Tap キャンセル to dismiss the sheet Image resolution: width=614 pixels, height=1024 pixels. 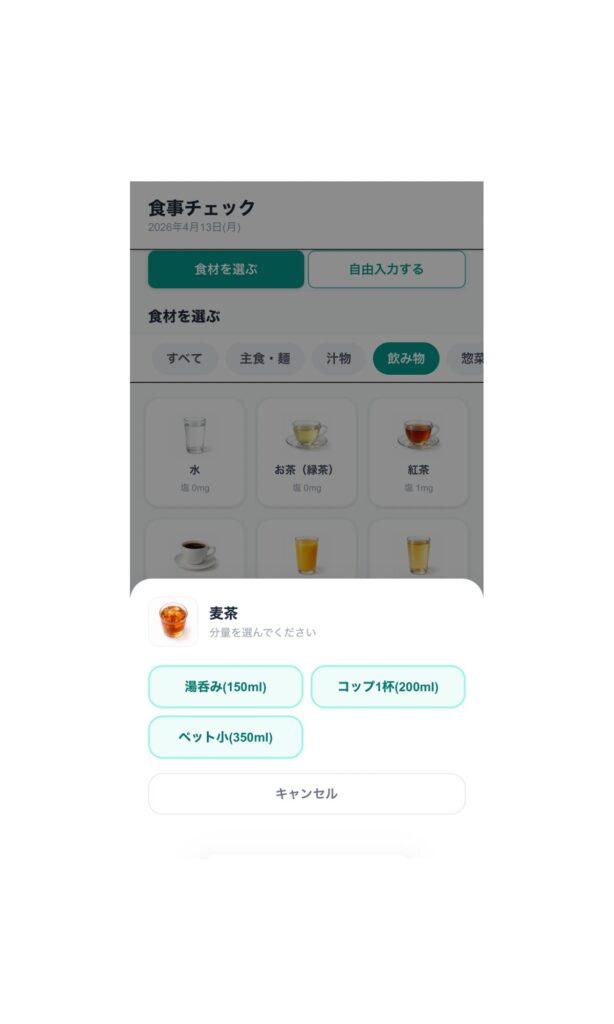pyautogui.click(x=306, y=793)
